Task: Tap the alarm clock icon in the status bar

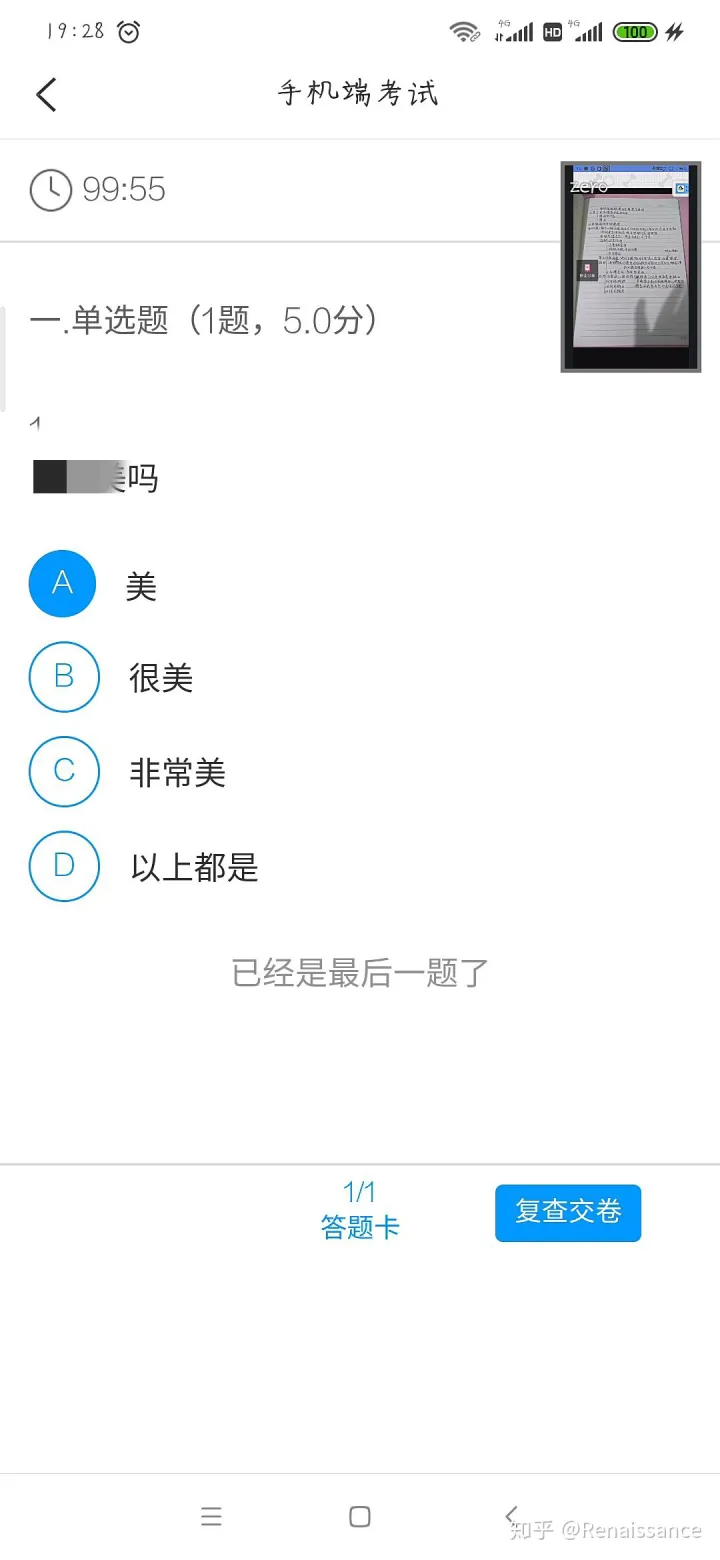Action: 127,31
